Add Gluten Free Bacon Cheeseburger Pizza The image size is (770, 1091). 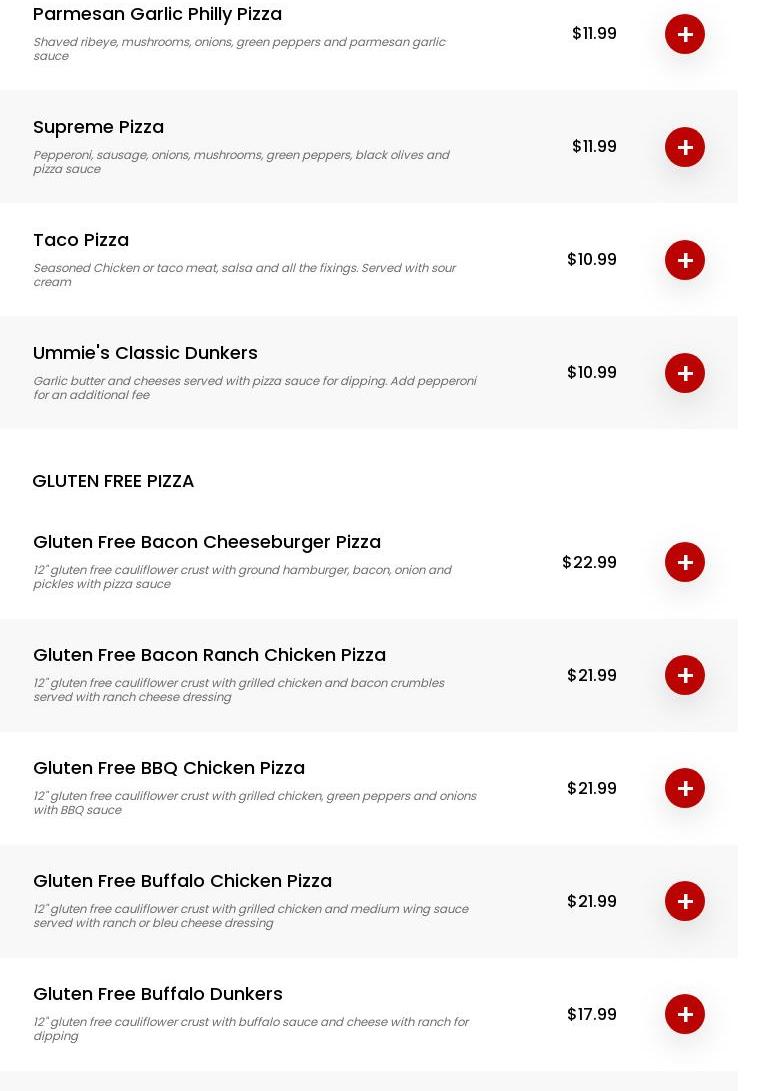(x=685, y=562)
